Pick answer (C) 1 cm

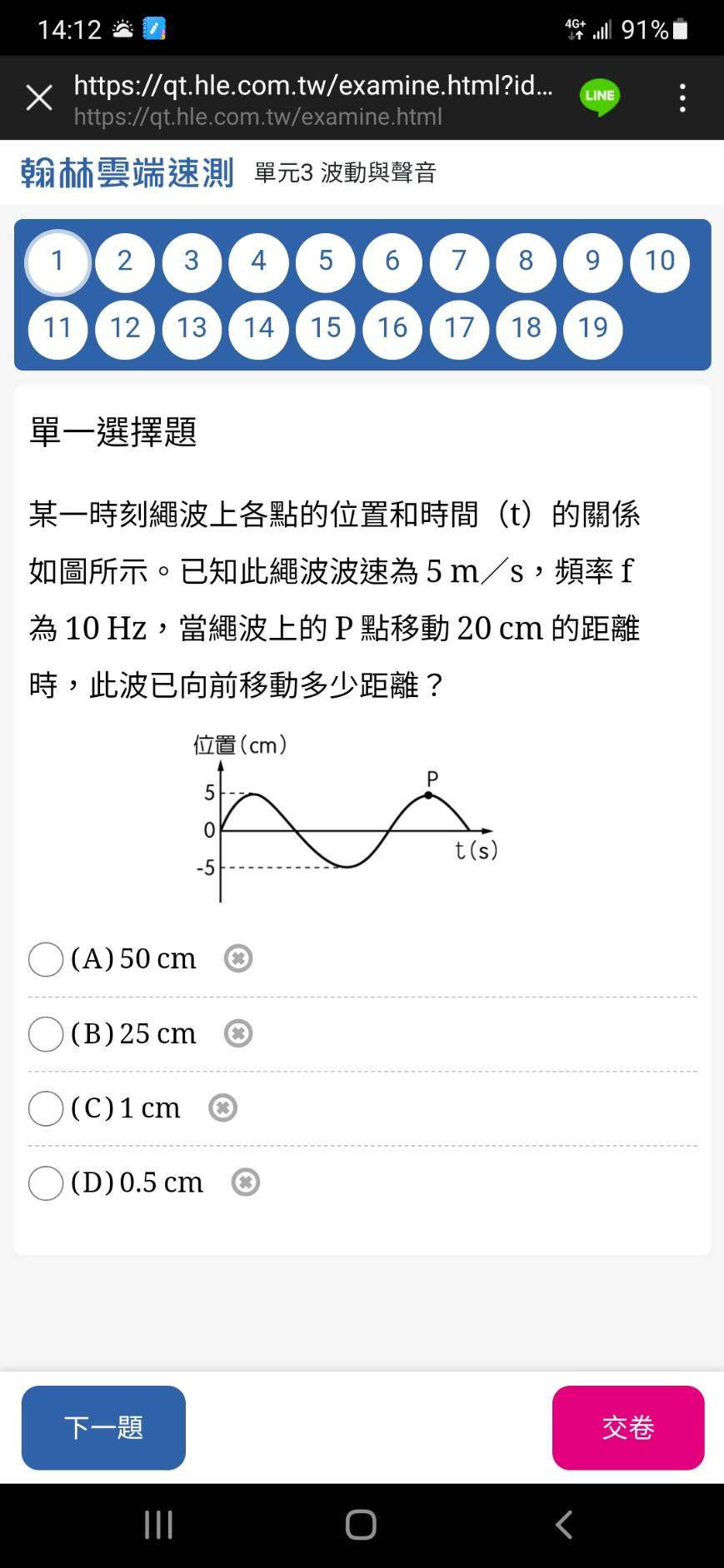pyautogui.click(x=46, y=1108)
